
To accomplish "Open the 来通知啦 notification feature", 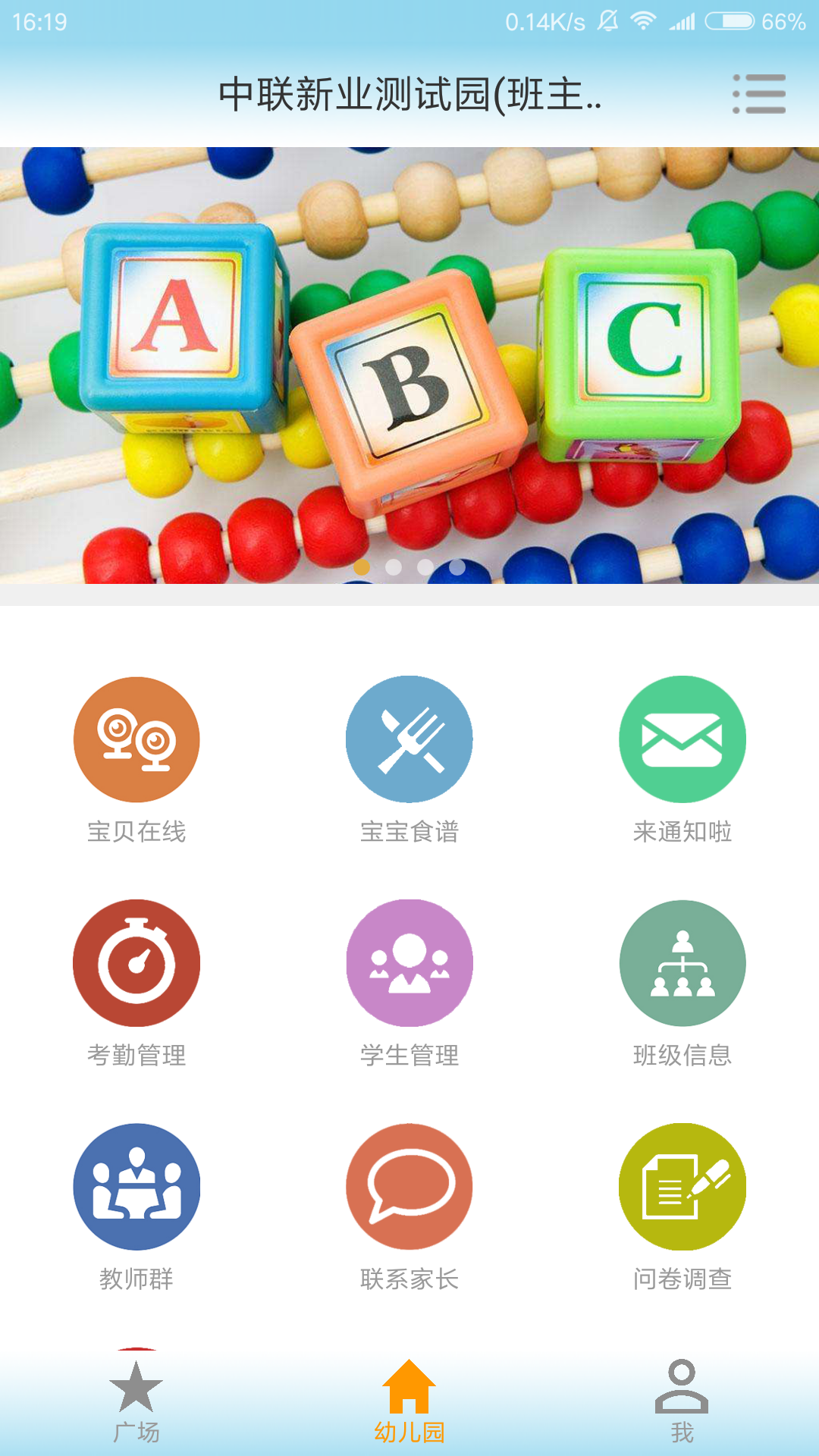I will pos(681,739).
